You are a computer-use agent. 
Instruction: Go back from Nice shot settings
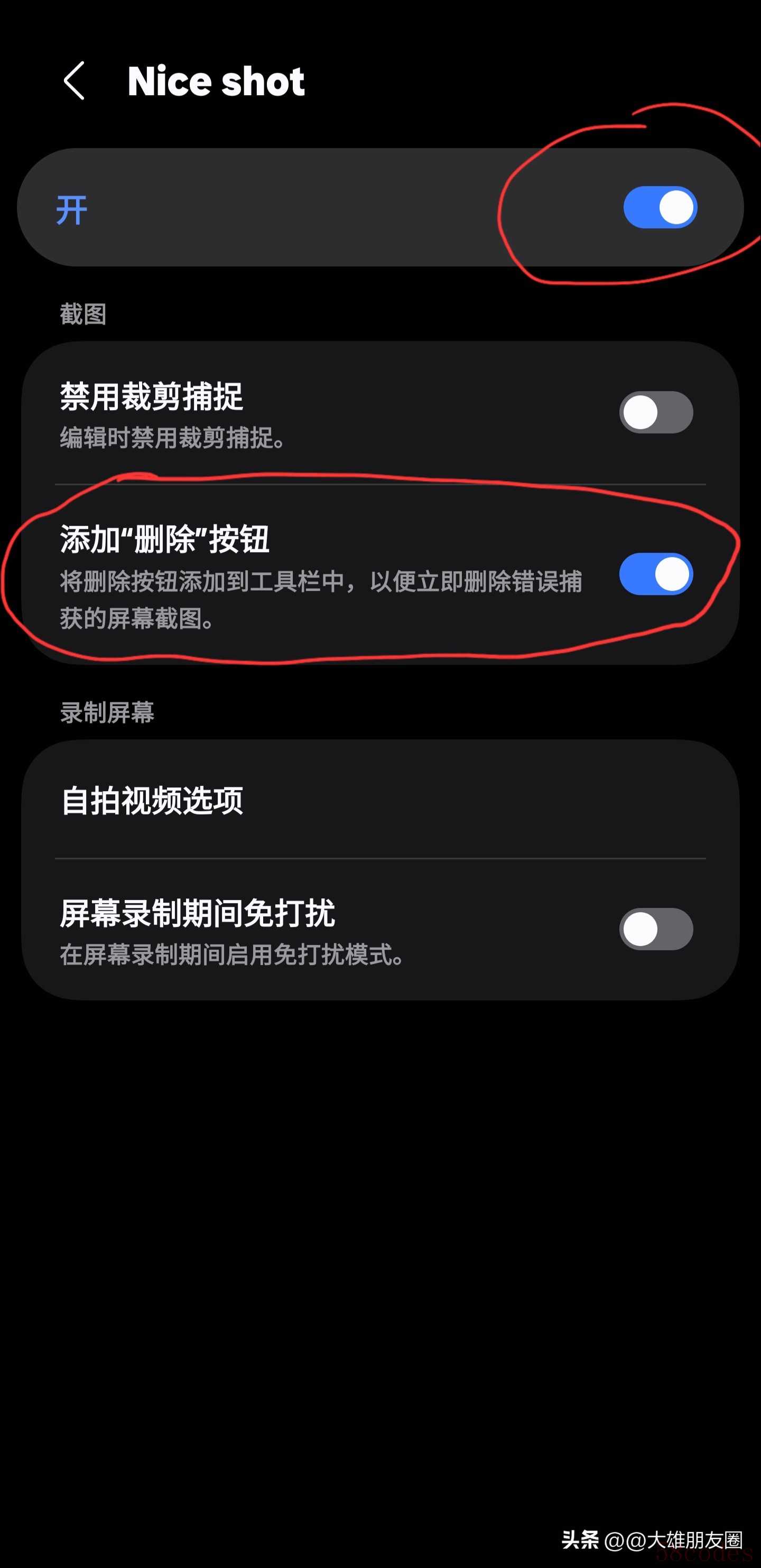(x=75, y=81)
